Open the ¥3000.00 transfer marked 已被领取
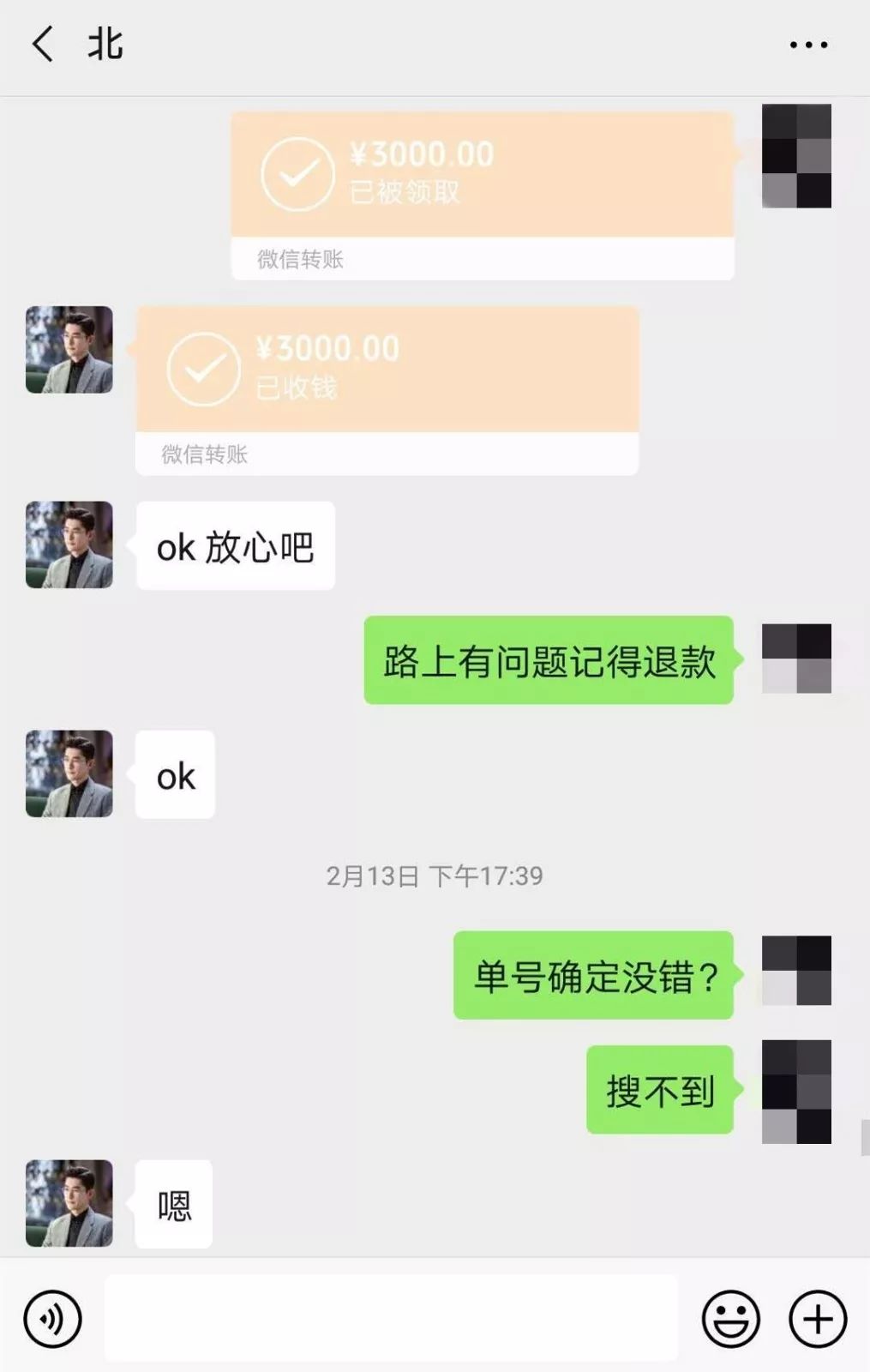The width and height of the screenshot is (870, 1372). click(x=482, y=194)
